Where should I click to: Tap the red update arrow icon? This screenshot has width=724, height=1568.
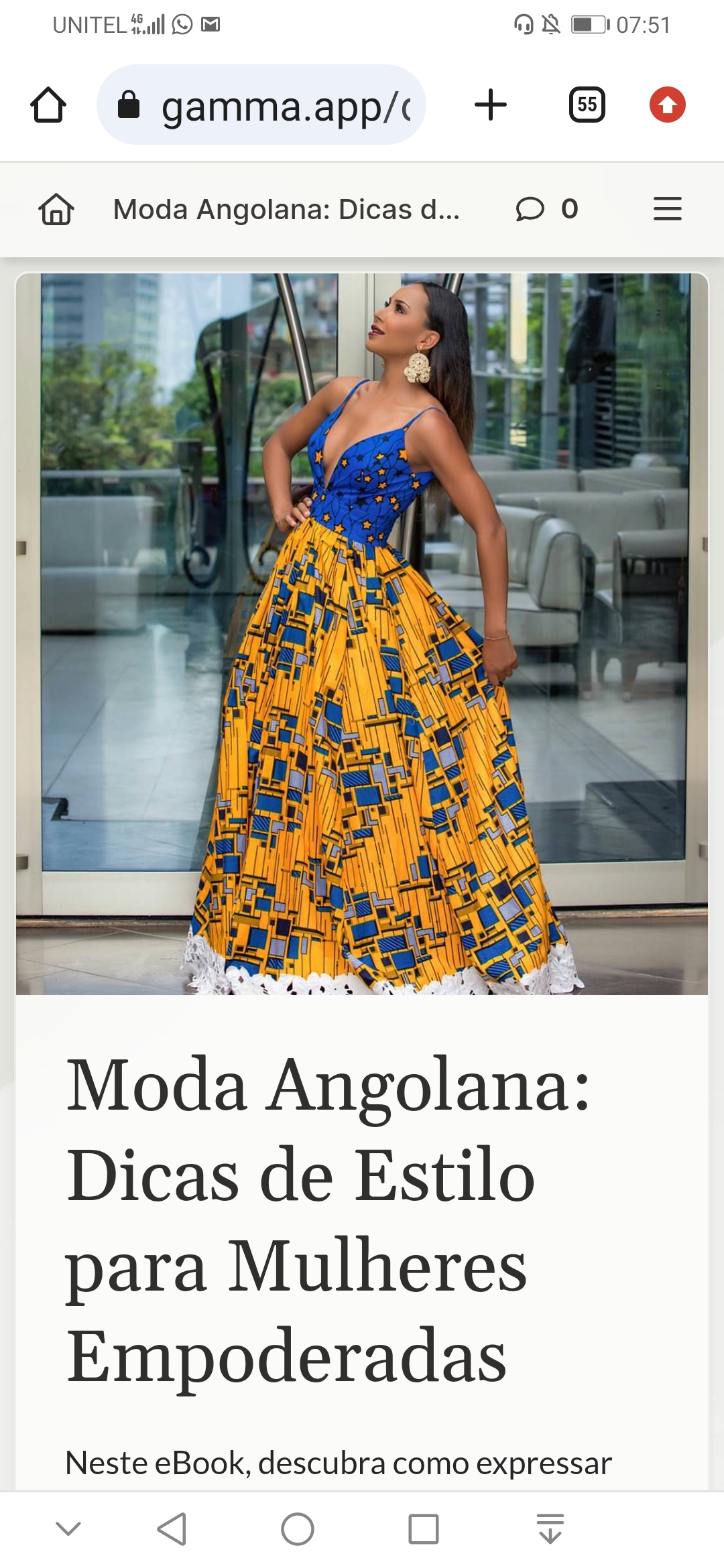(667, 105)
